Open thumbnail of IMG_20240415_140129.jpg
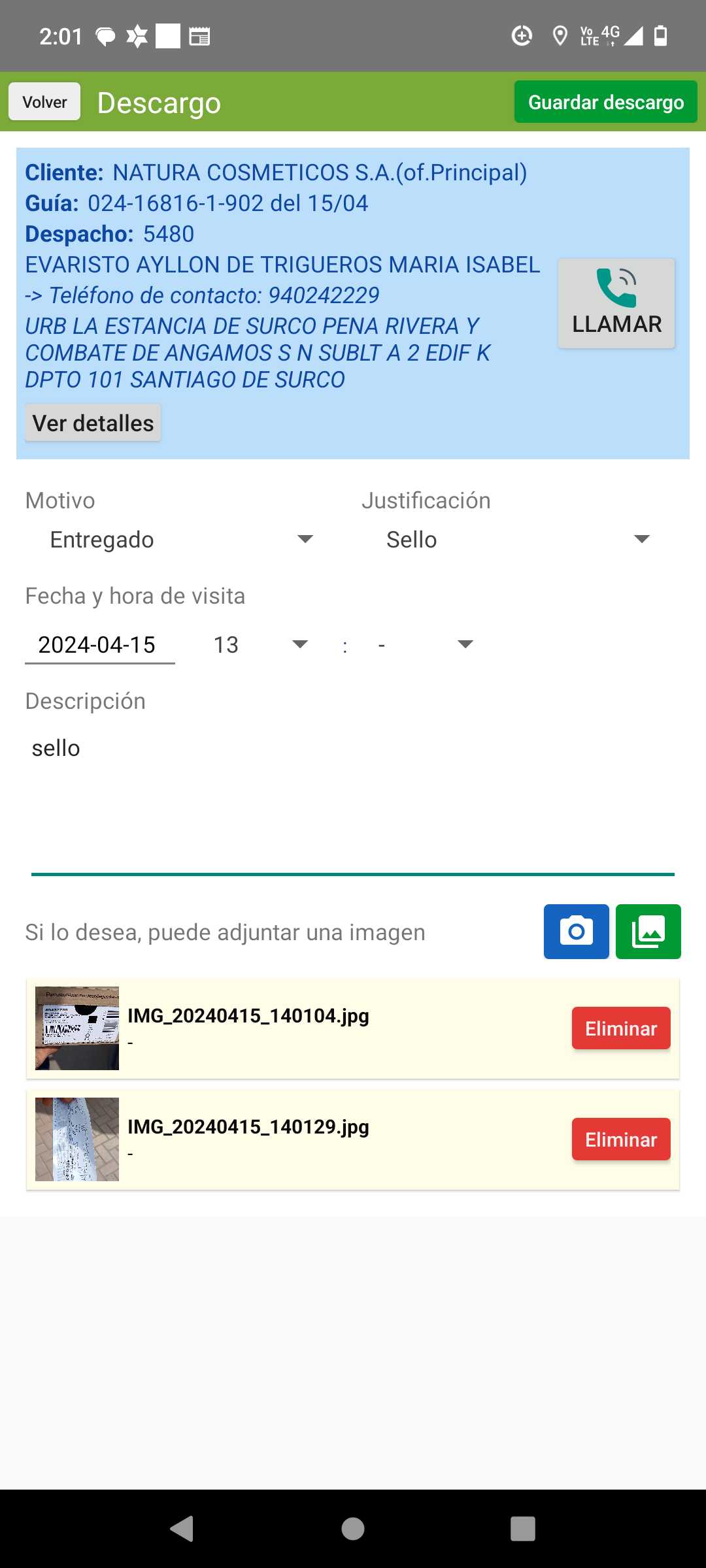This screenshot has width=706, height=1568. point(77,1139)
